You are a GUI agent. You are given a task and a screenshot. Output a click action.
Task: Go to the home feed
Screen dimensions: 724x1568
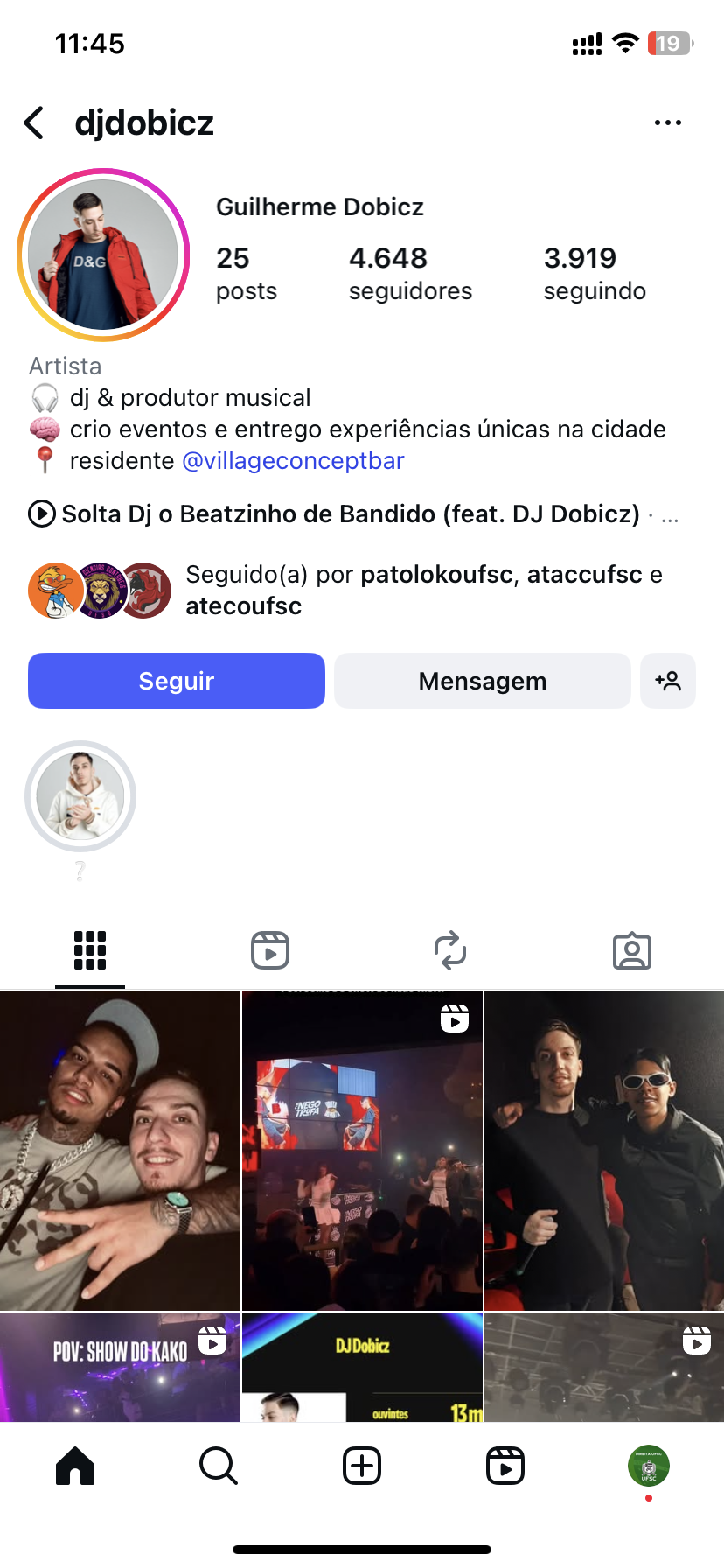coord(75,1466)
